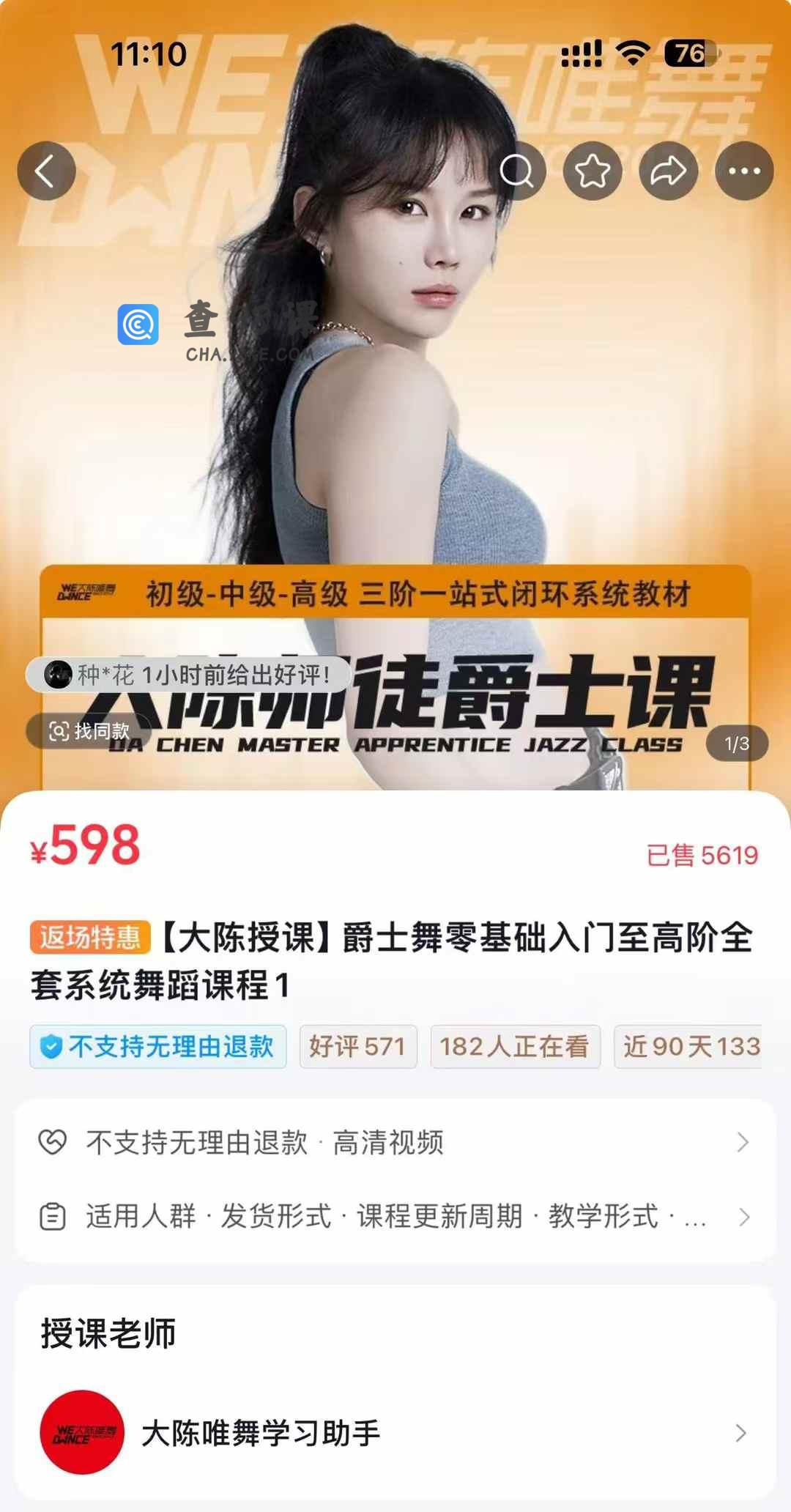The image size is (791, 1512).
Task: Tap the 不支持无理由退款 badge chip
Action: click(158, 1046)
